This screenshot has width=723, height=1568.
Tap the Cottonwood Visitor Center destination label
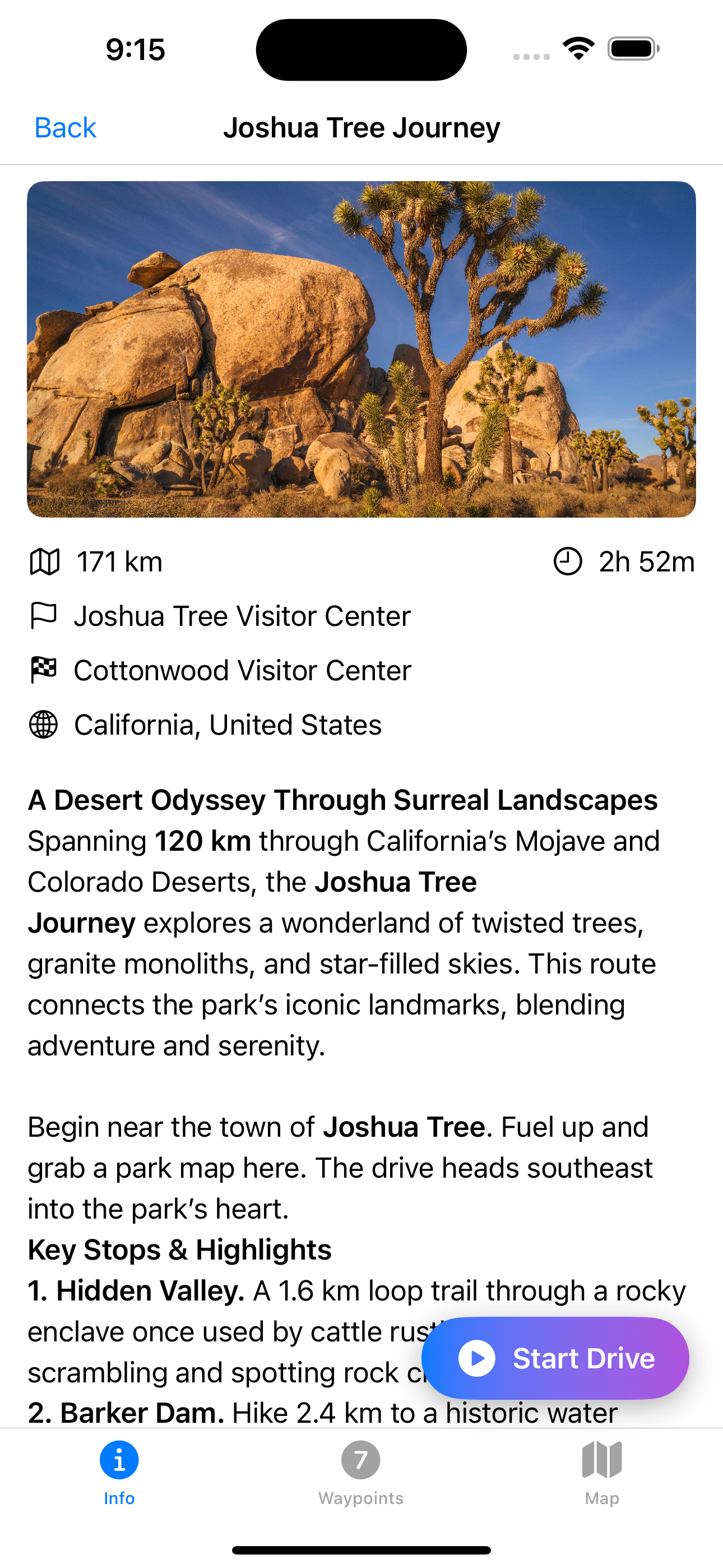(242, 670)
